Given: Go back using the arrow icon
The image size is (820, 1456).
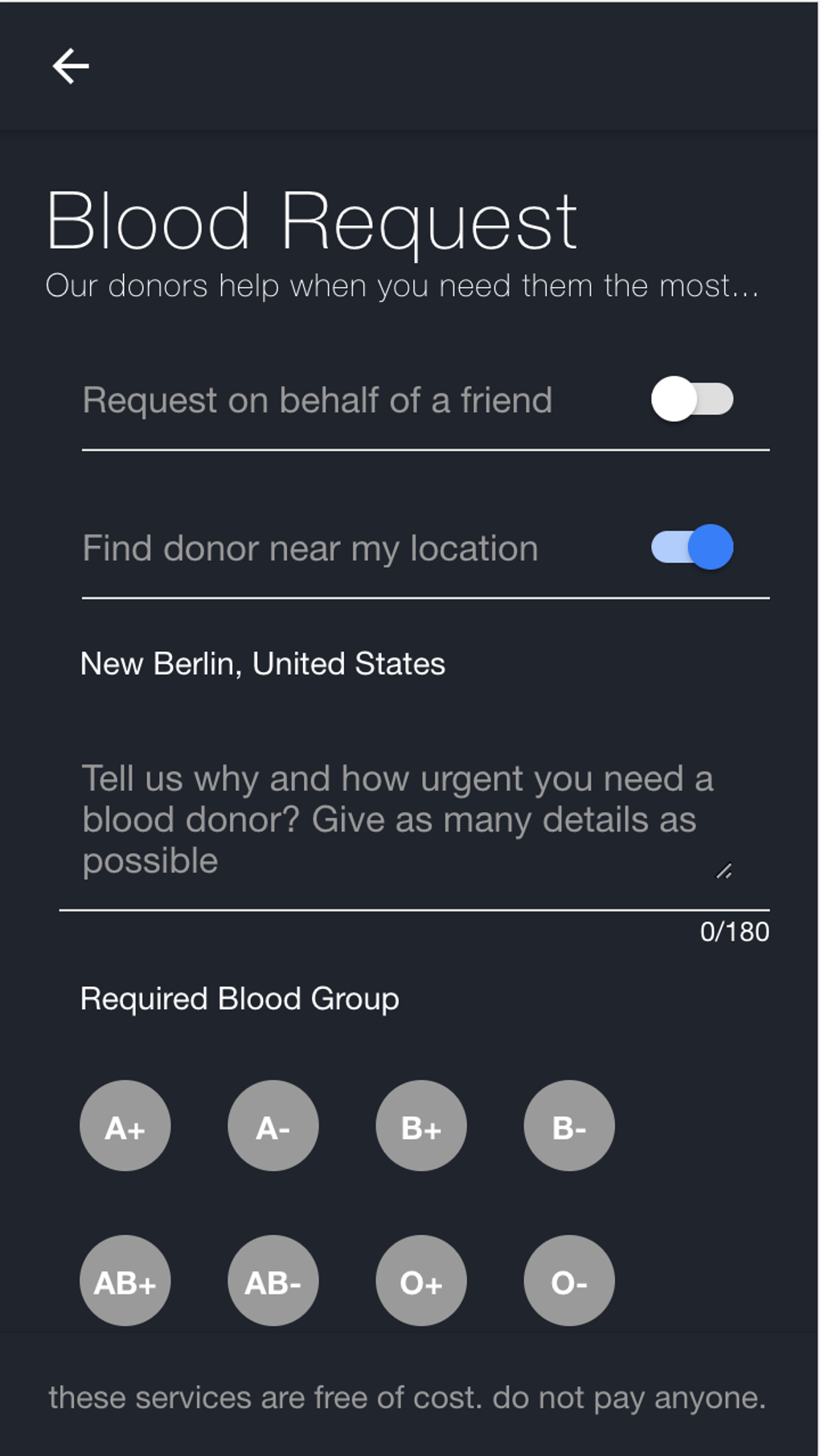Looking at the screenshot, I should [71, 66].
